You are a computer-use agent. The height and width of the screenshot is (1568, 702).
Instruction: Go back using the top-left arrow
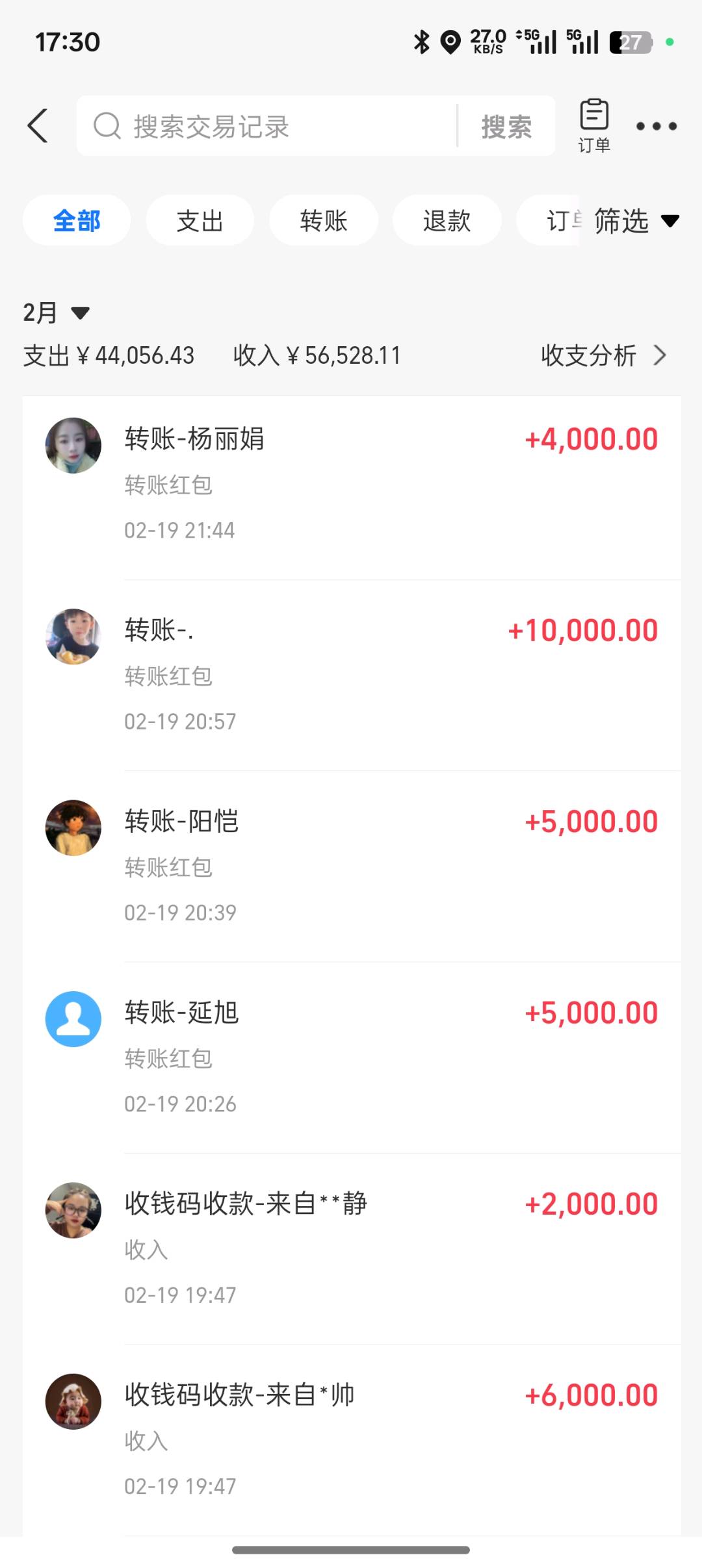click(38, 125)
